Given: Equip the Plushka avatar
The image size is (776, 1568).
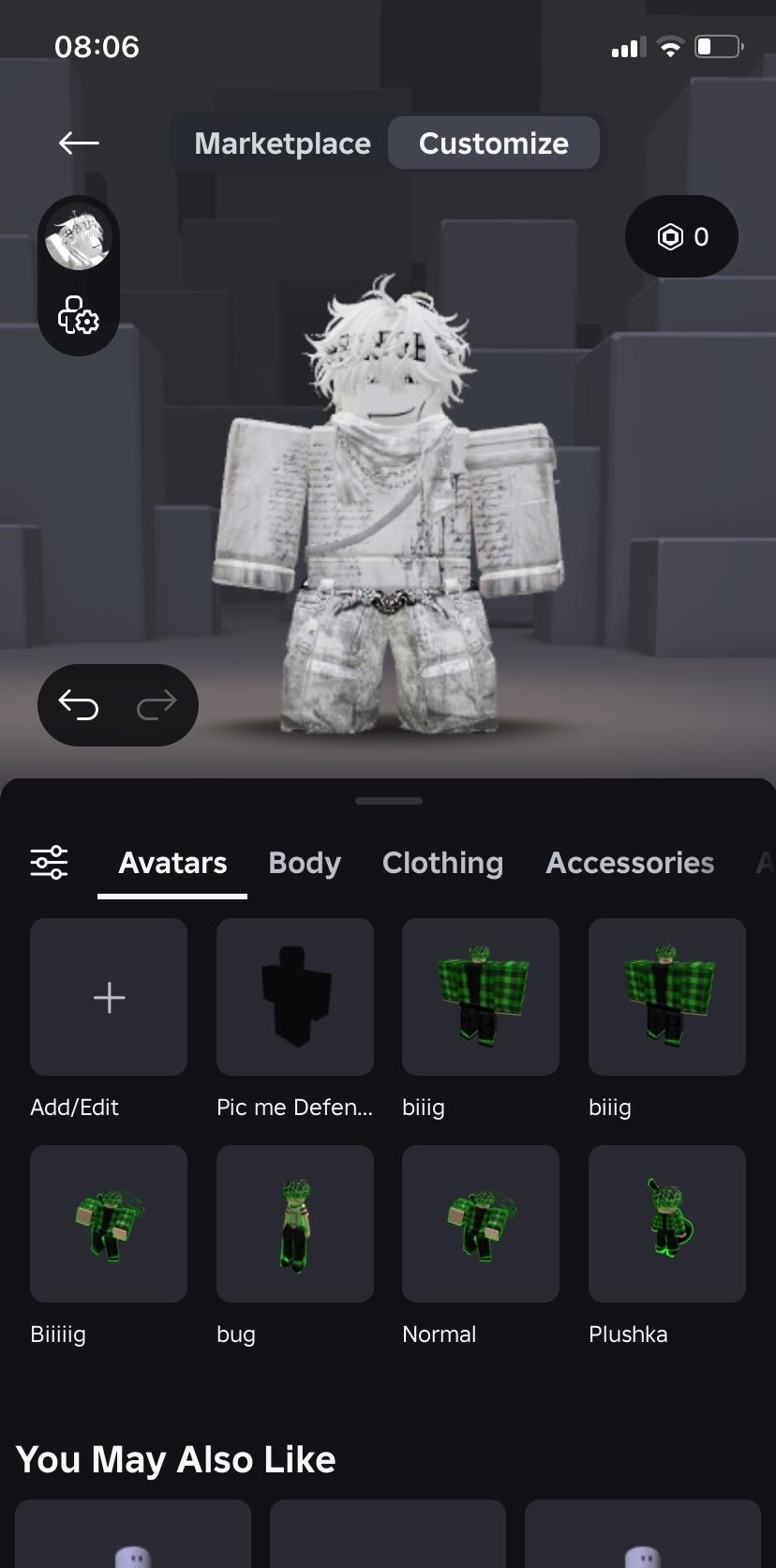Looking at the screenshot, I should click(x=667, y=1224).
